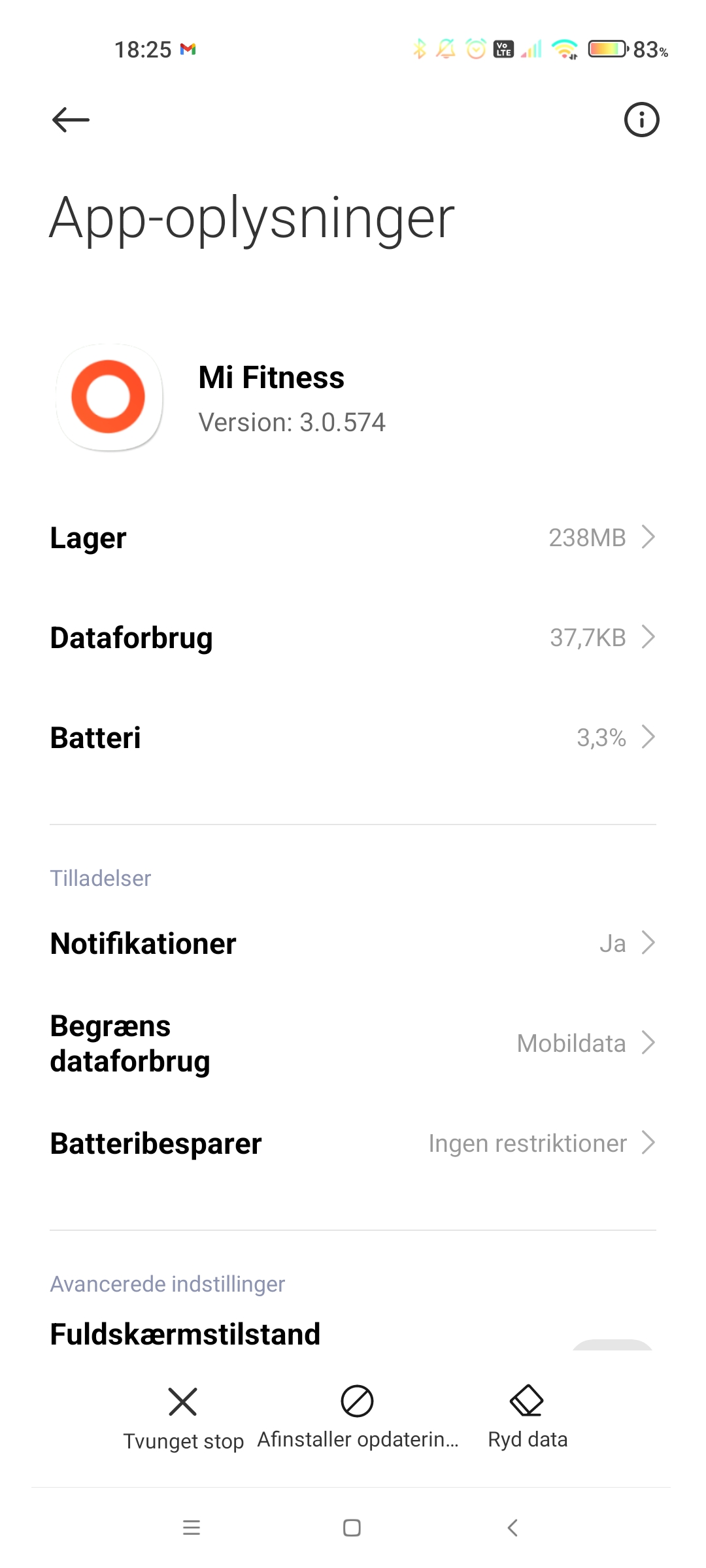This screenshot has width=706, height=1568.
Task: Open the app info circle icon
Action: pyautogui.click(x=641, y=120)
